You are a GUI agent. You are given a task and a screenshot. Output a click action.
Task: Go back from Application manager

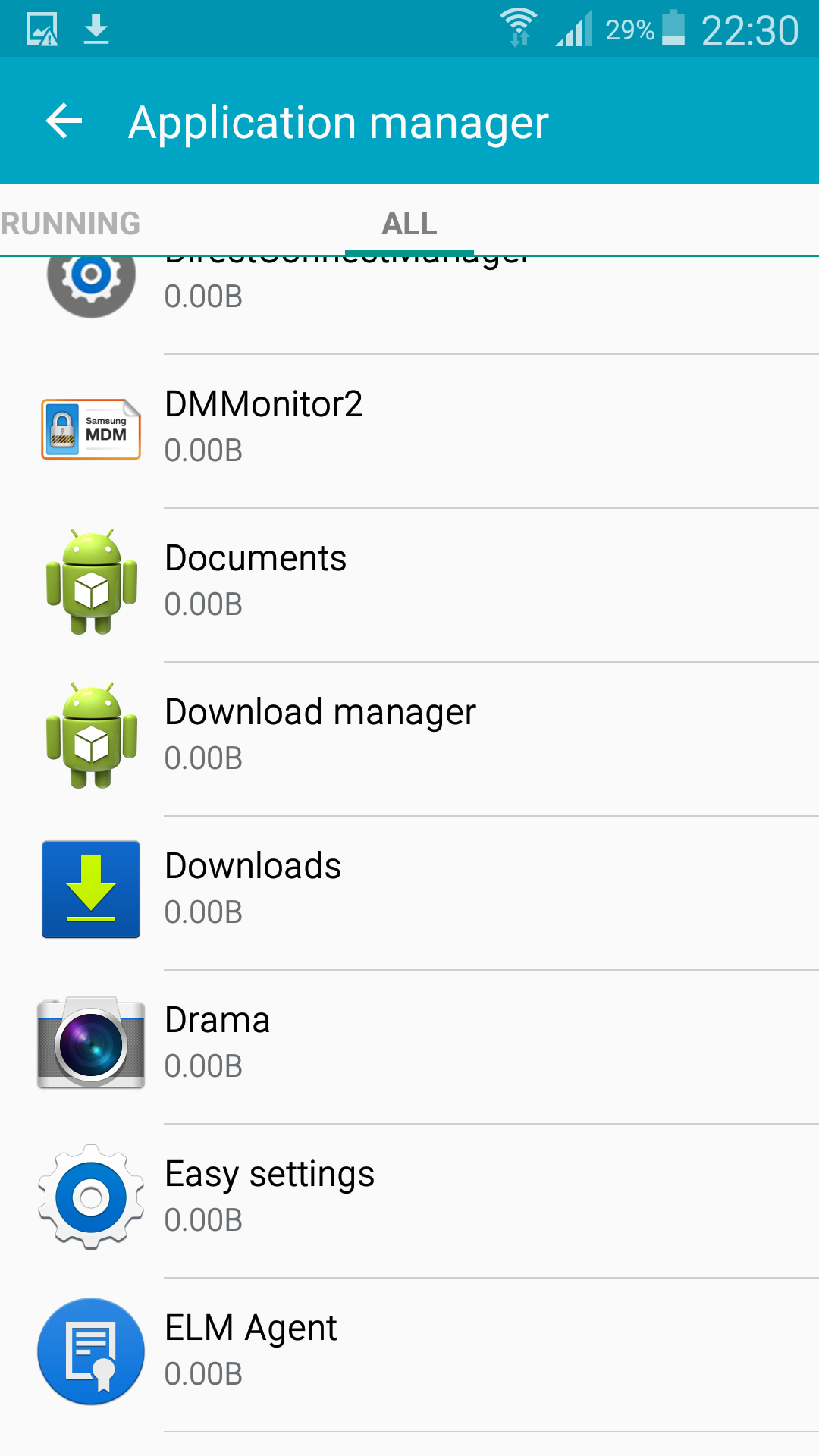point(64,121)
